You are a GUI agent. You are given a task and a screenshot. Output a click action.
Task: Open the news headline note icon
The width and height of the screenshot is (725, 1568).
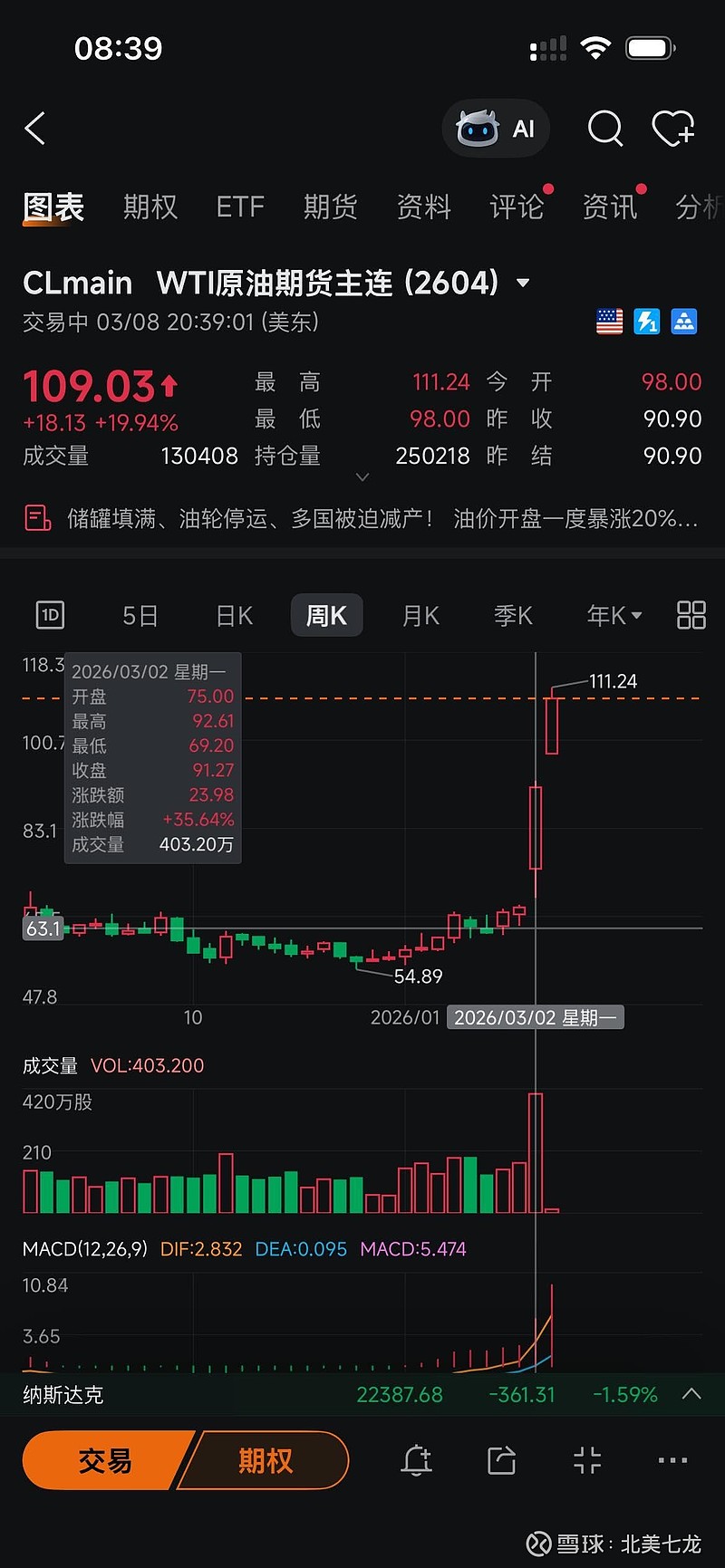coord(36,518)
